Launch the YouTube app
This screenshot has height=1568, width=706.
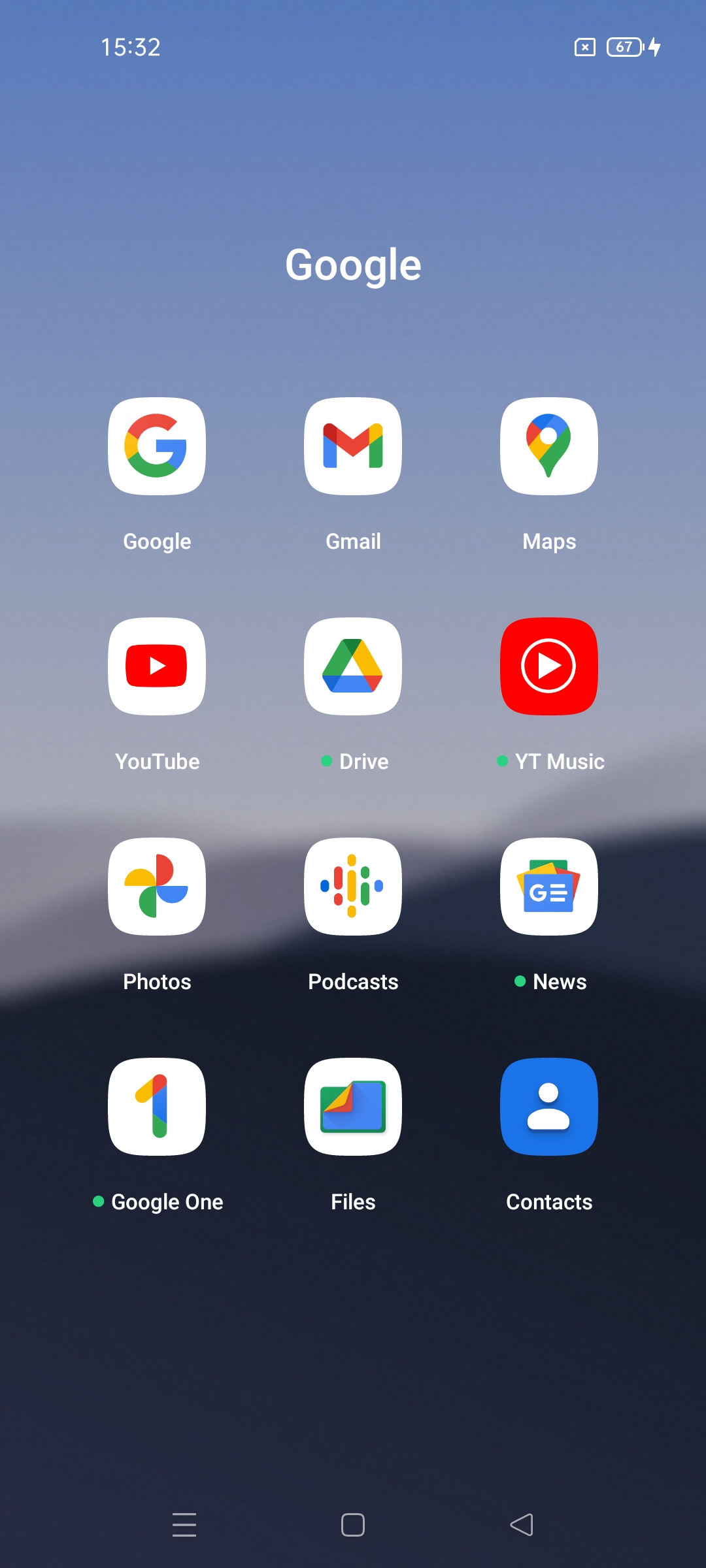(x=157, y=666)
